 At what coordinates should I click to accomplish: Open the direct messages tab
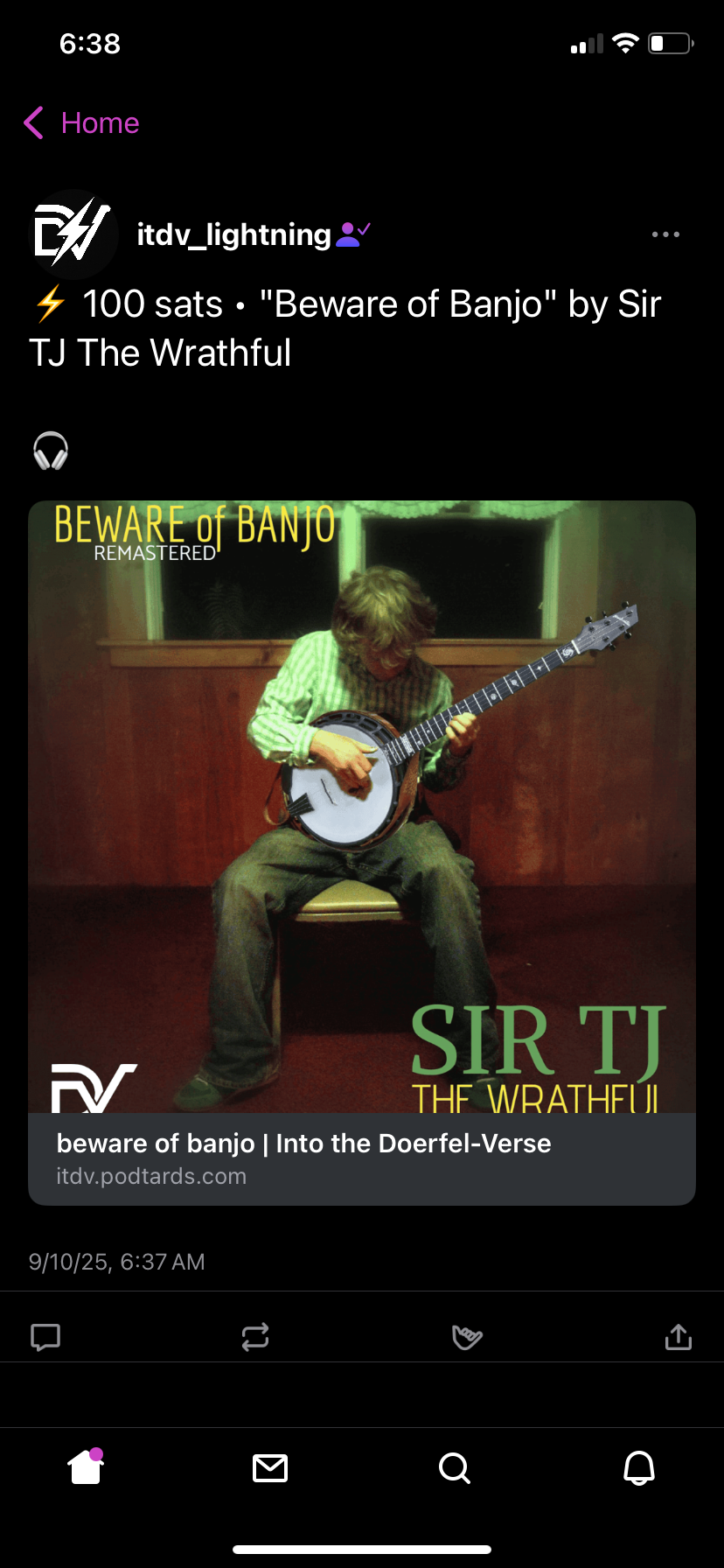[270, 1468]
